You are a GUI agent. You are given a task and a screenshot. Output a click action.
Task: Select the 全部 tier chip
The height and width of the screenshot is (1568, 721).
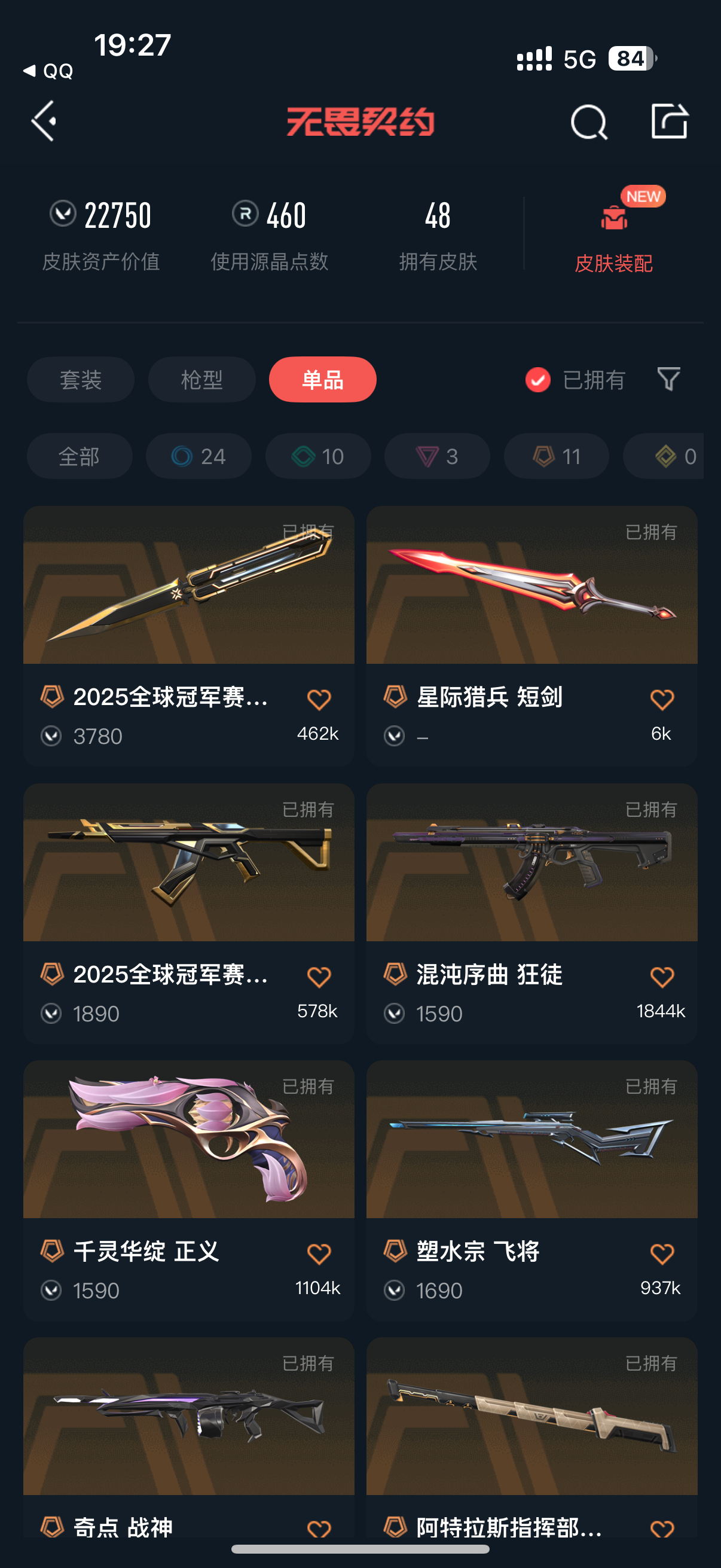[79, 456]
